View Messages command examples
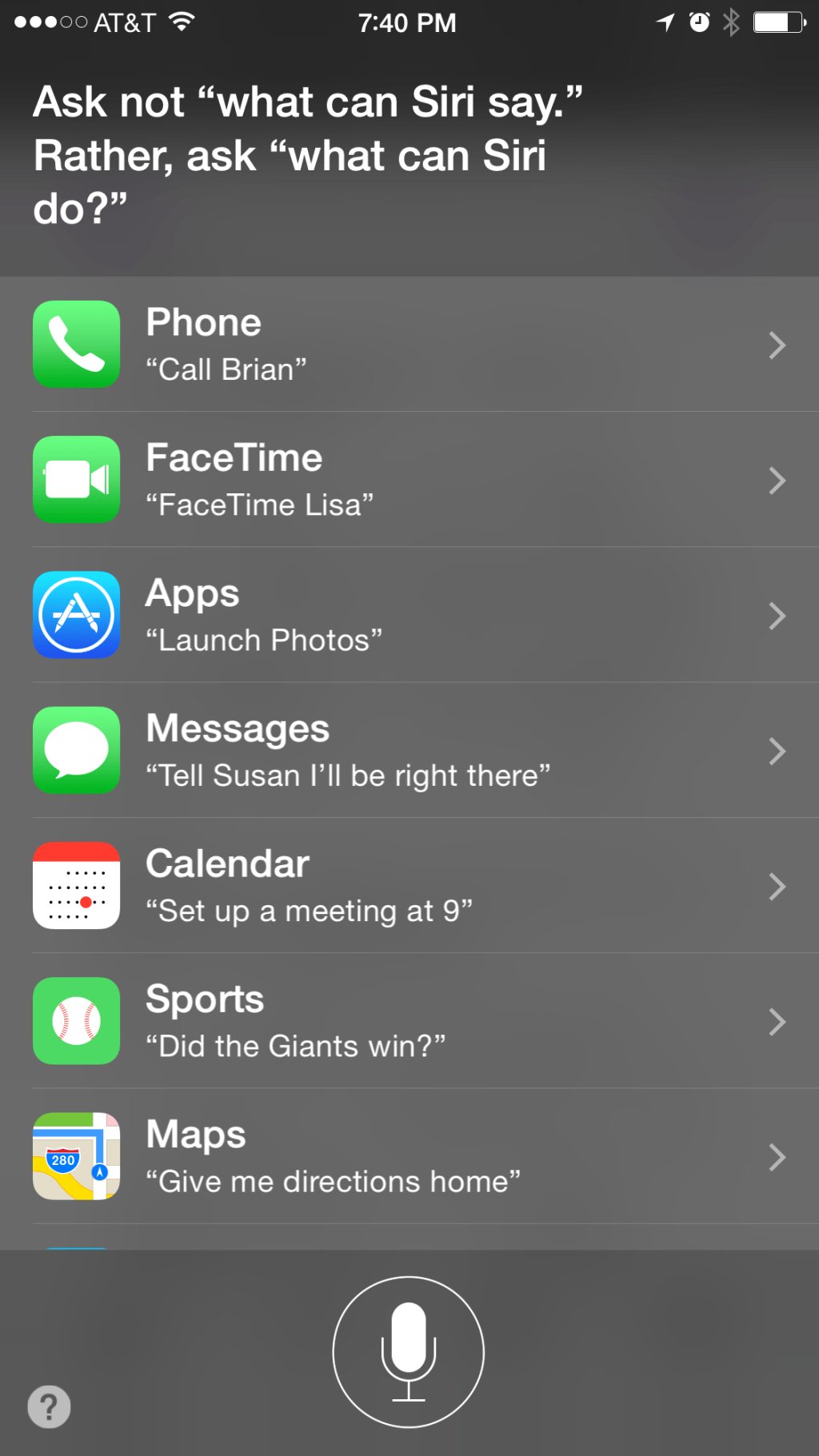Viewport: 819px width, 1456px height. point(409,750)
